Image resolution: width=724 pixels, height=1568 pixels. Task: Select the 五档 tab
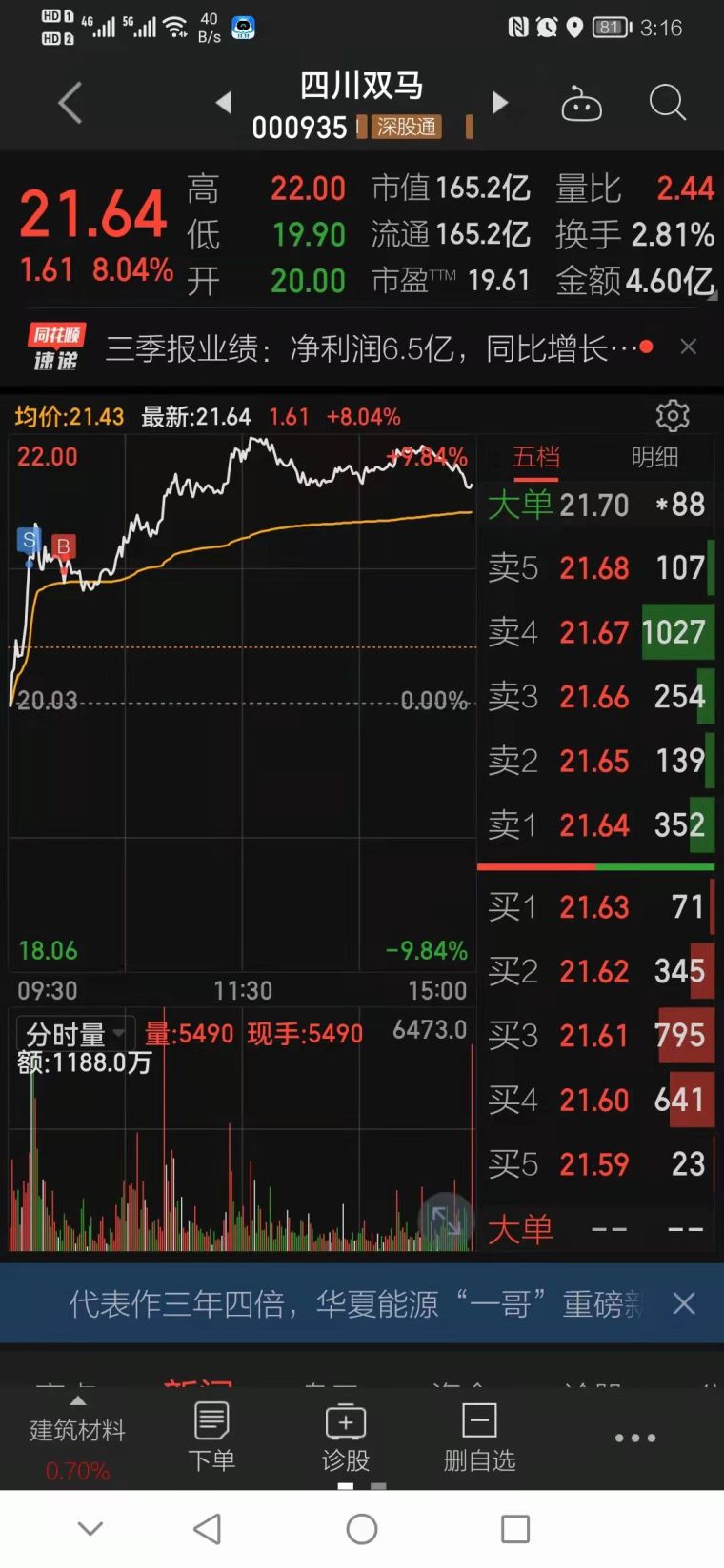[x=536, y=458]
